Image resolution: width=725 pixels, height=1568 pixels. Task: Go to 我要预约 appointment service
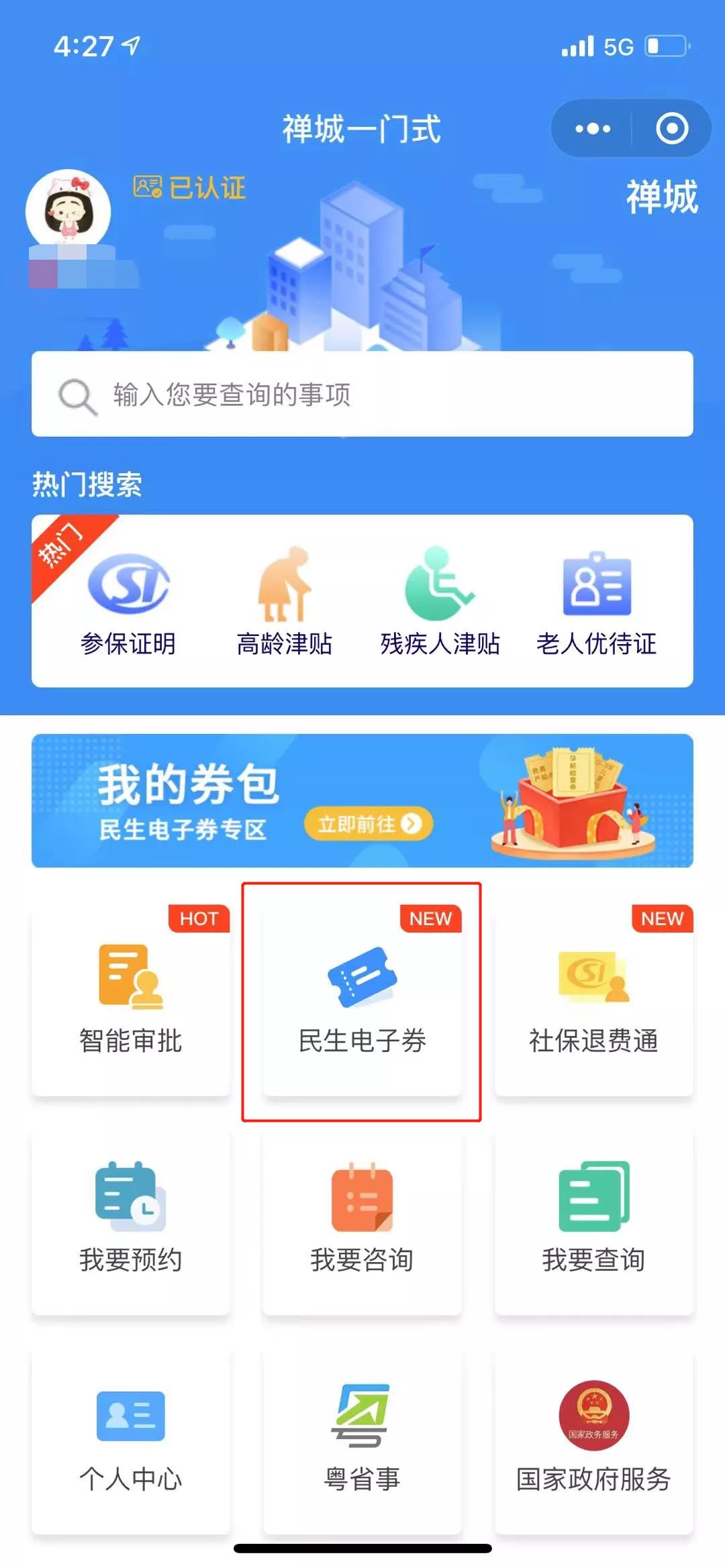coord(131,1220)
